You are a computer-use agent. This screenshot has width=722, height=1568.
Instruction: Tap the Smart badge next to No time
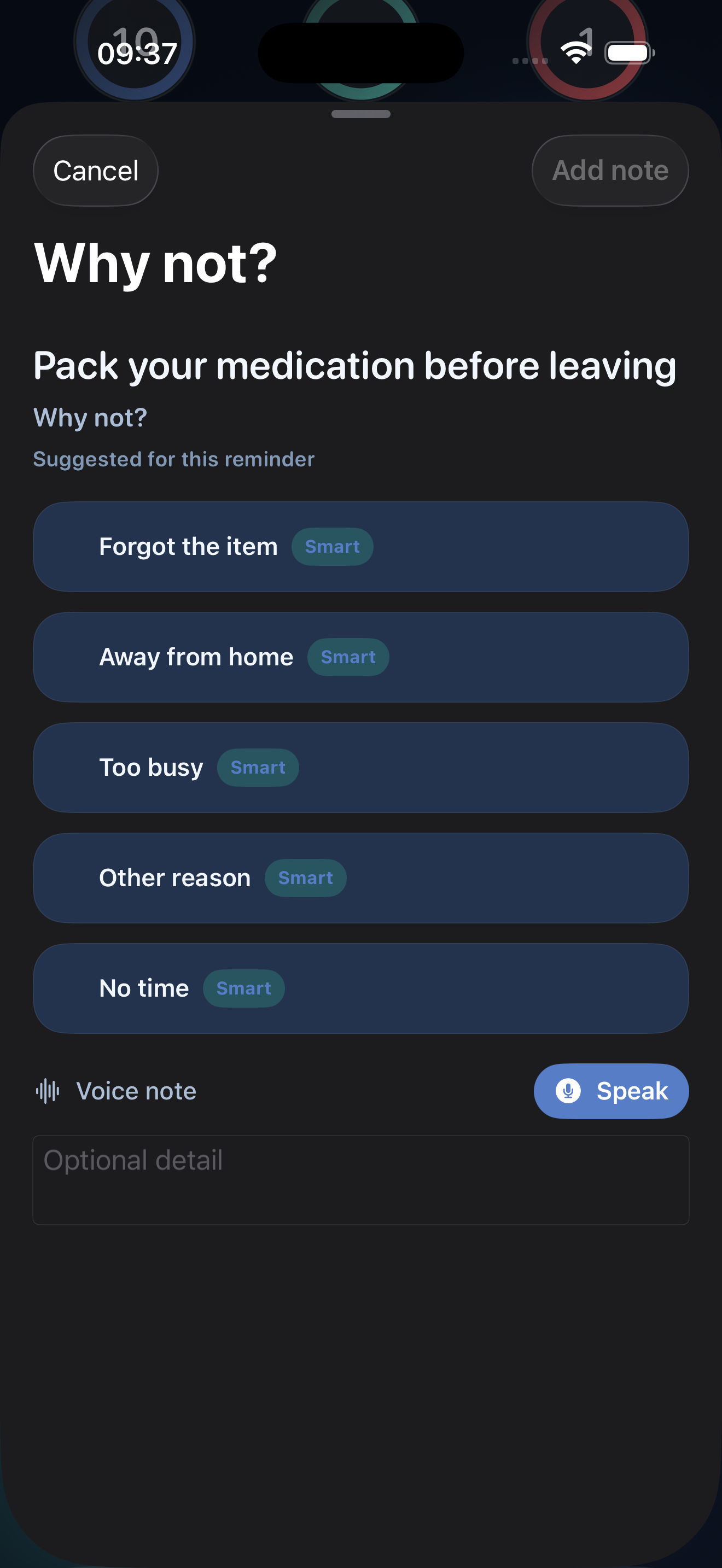coord(243,988)
